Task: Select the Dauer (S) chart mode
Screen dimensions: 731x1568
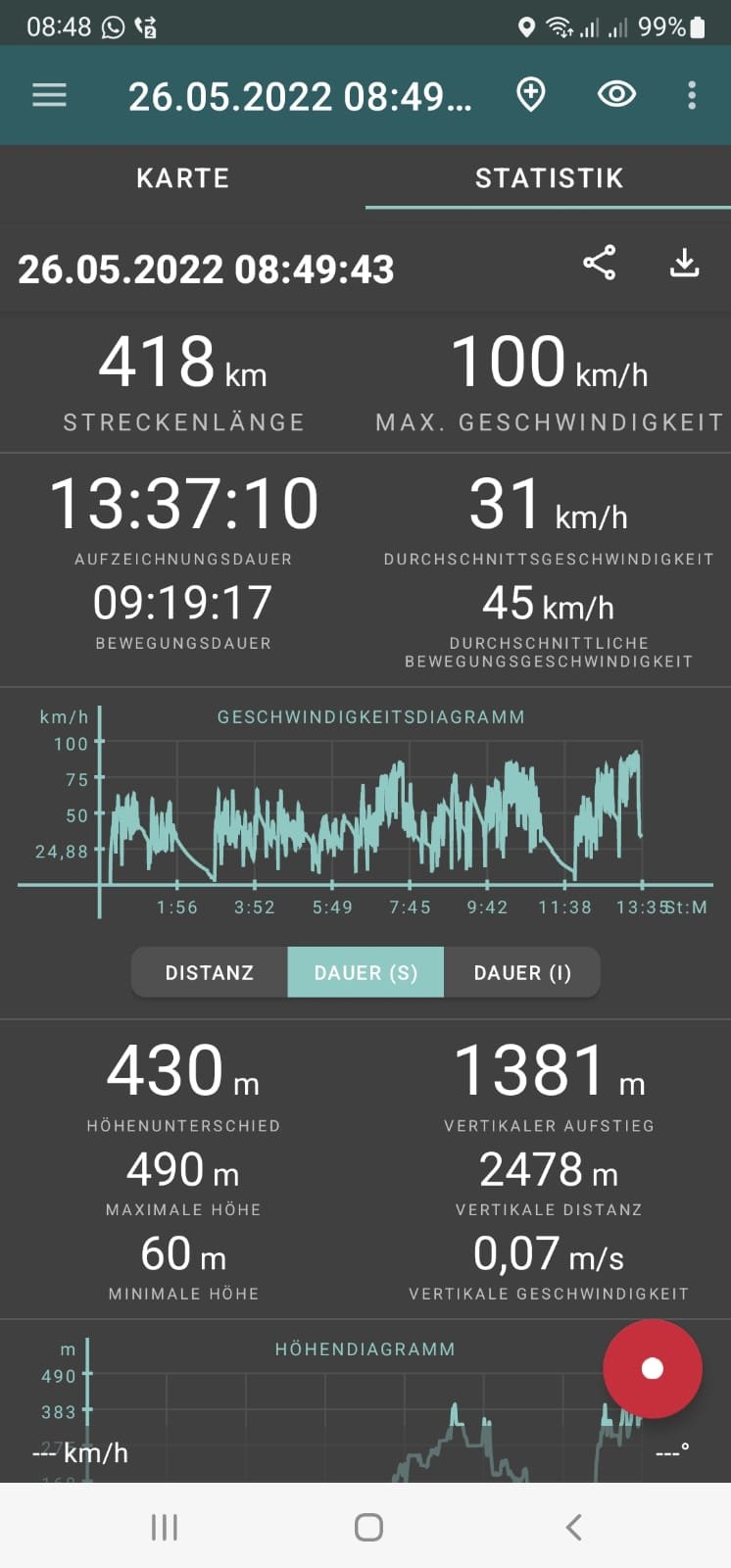Action: 365,972
